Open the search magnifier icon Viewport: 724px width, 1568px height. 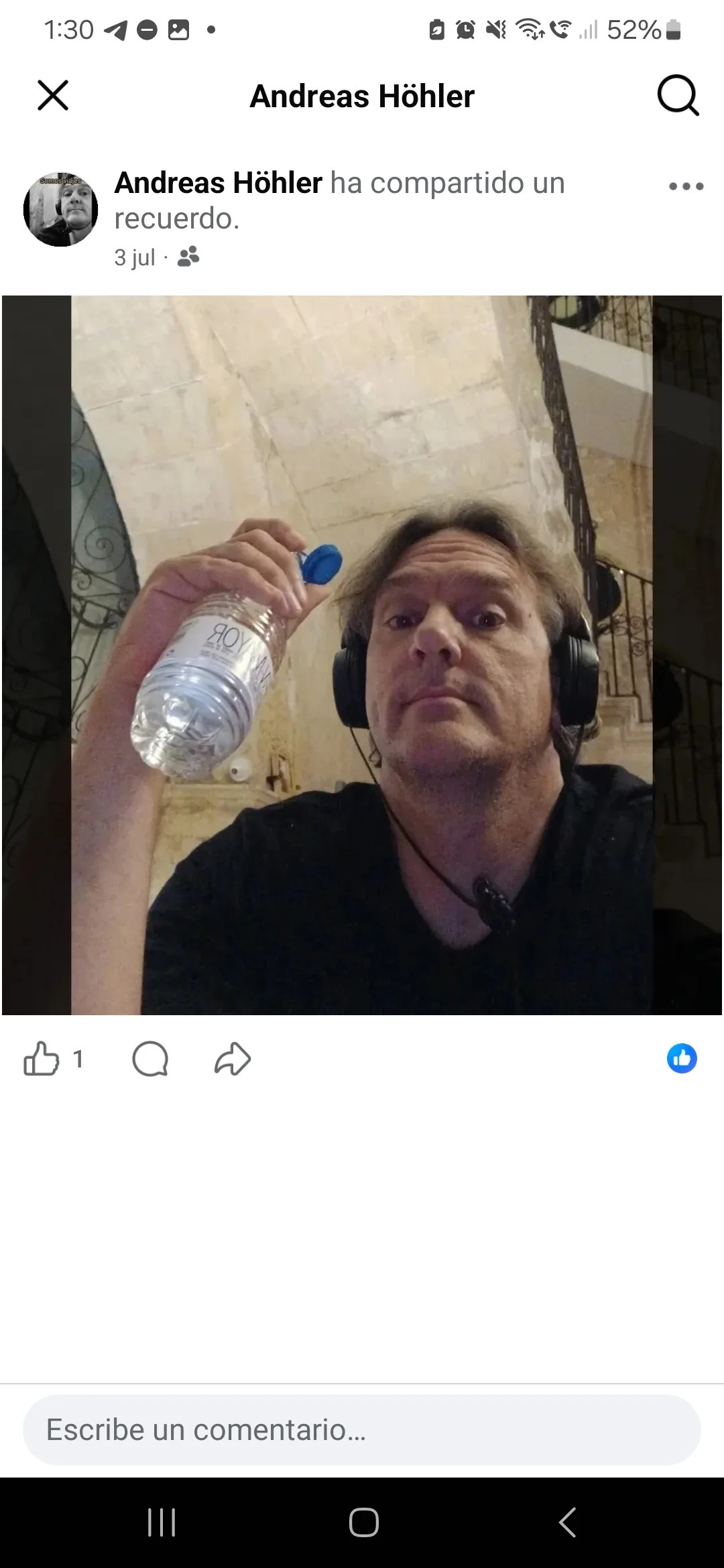[x=678, y=95]
